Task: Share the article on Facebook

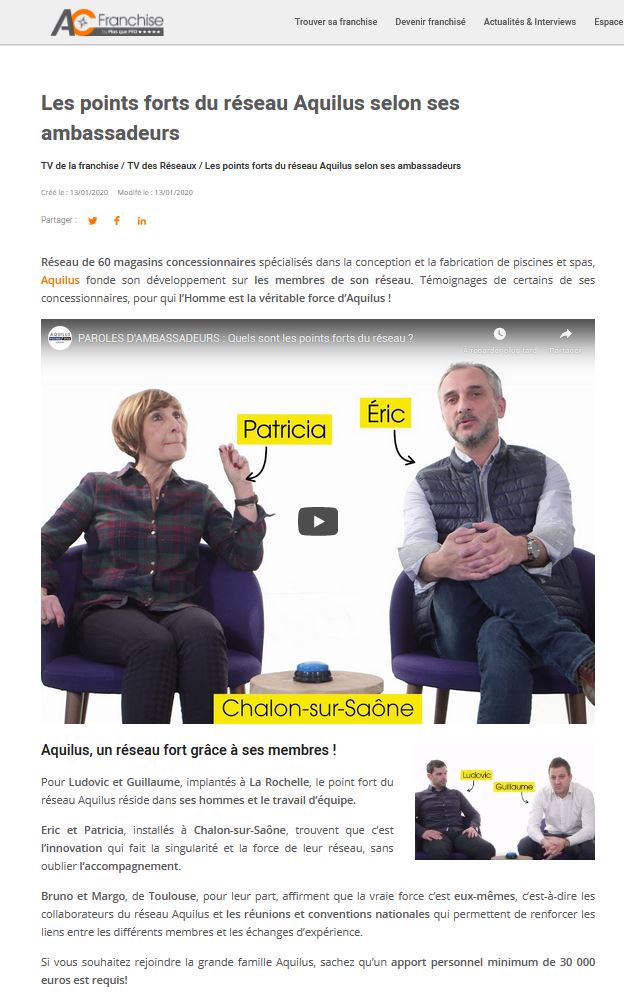Action: (117, 221)
